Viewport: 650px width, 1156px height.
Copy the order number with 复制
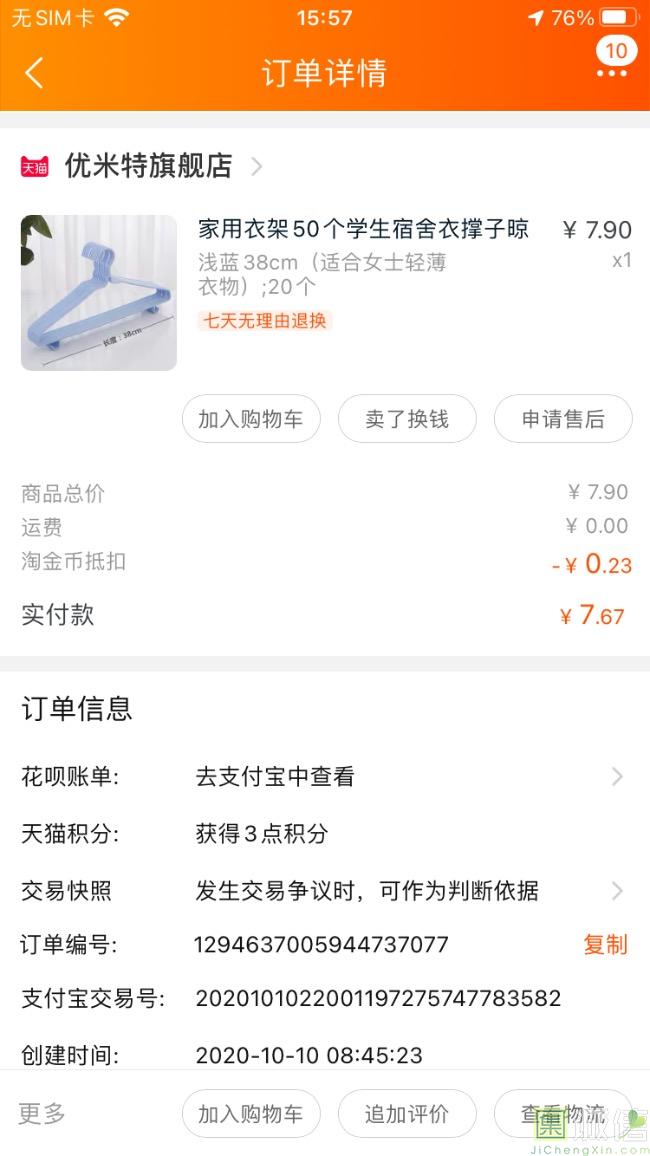605,944
